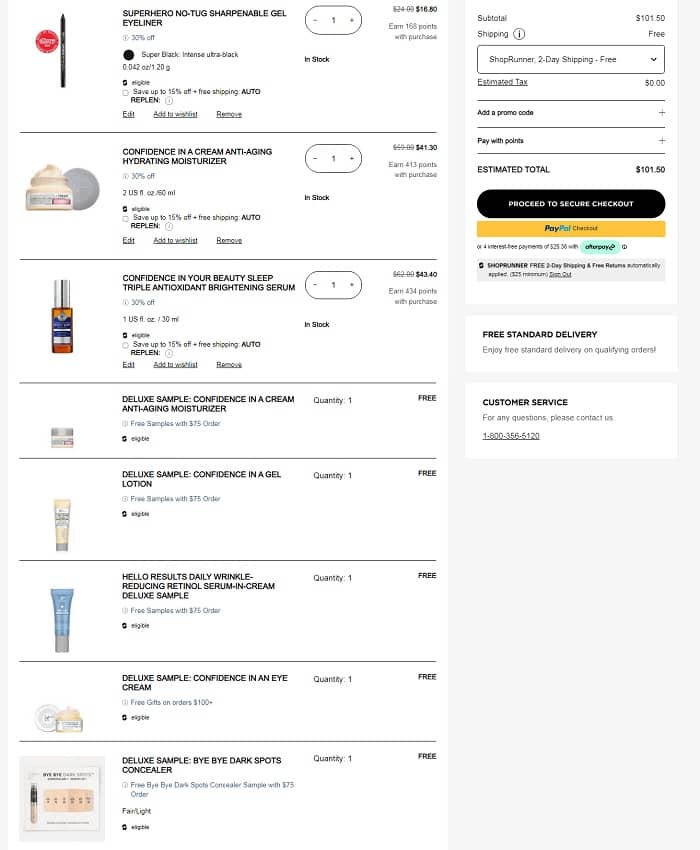
Task: Decrease Beauty Sleep serum quantity
Action: click(315, 285)
